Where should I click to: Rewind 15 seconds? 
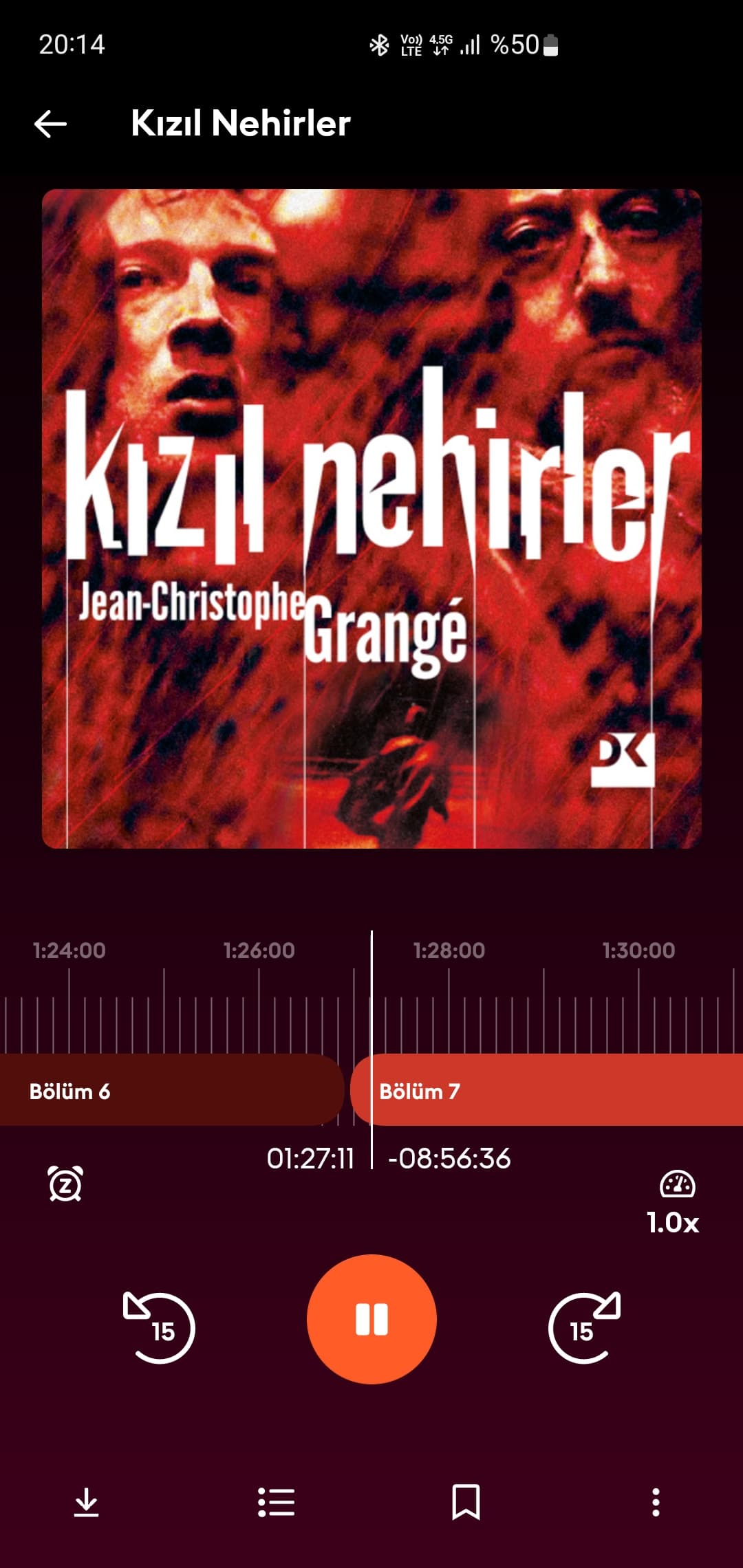pos(160,1327)
